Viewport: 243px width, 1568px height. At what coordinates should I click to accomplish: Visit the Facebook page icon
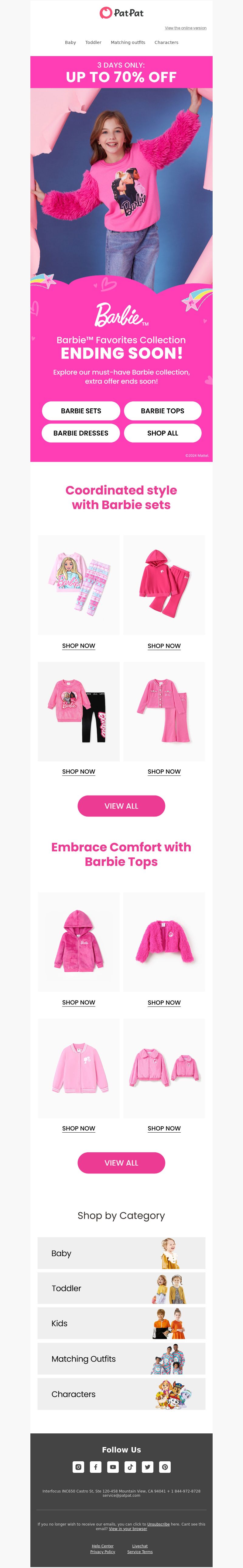coord(96,1467)
